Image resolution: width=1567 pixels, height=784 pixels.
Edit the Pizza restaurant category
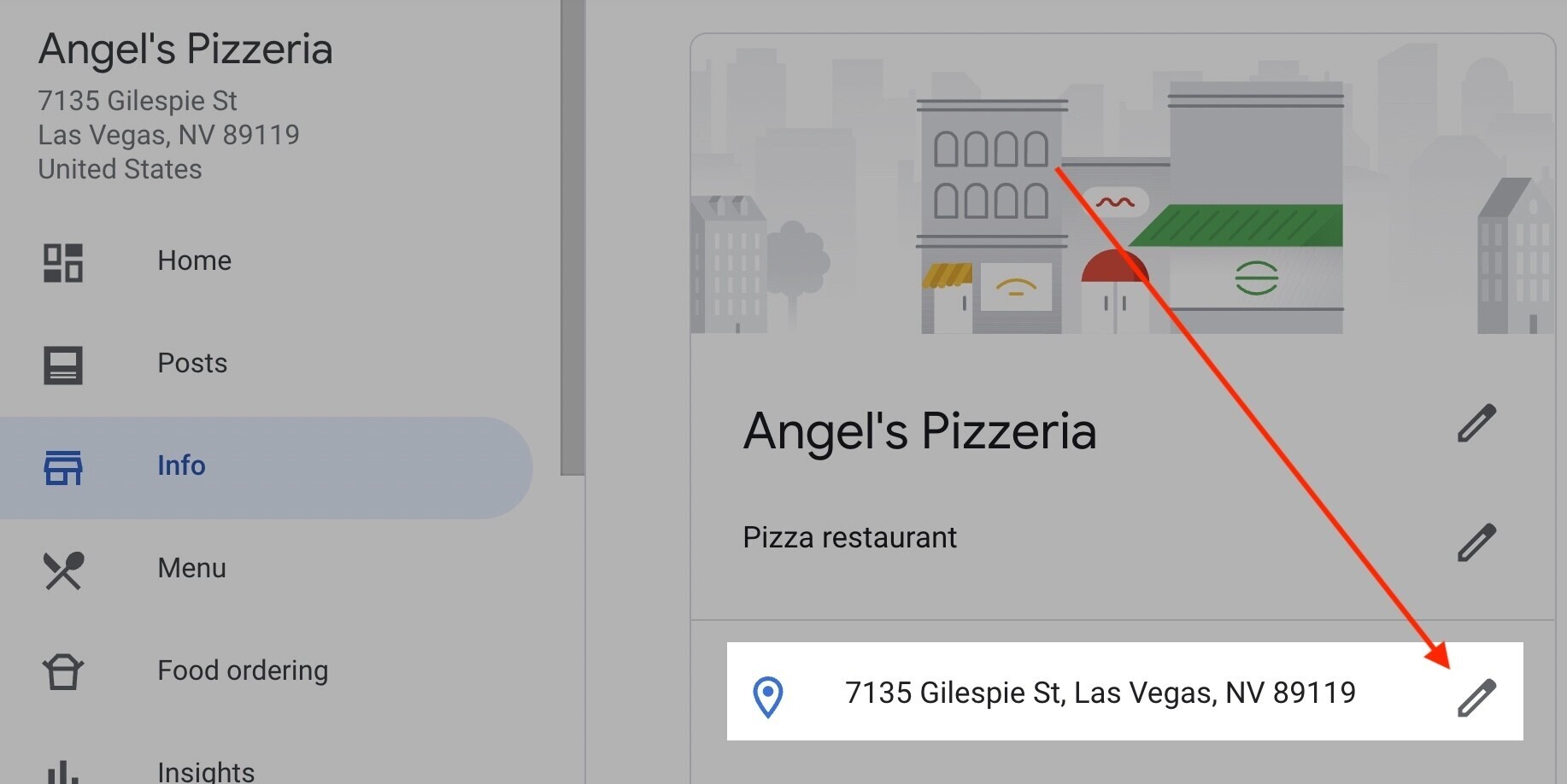1476,543
